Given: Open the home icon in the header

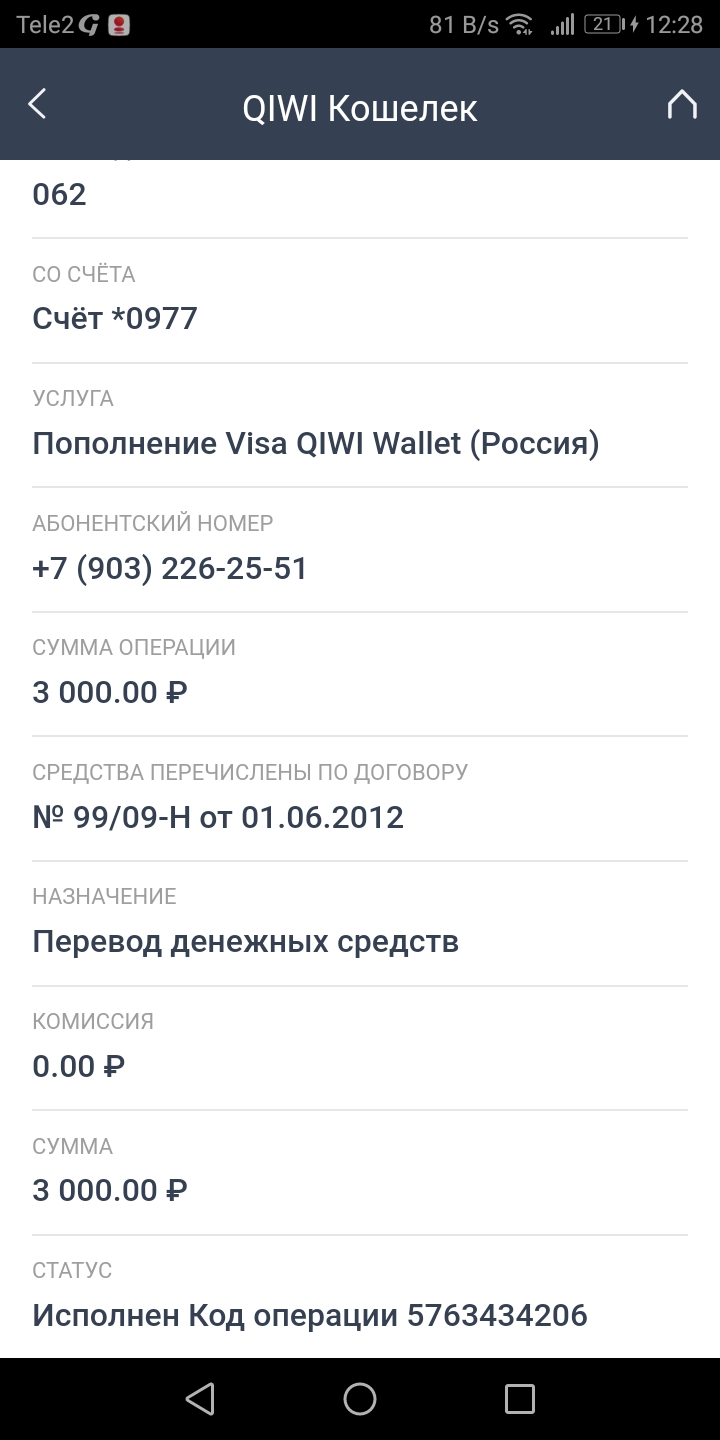Looking at the screenshot, I should coord(682,104).
